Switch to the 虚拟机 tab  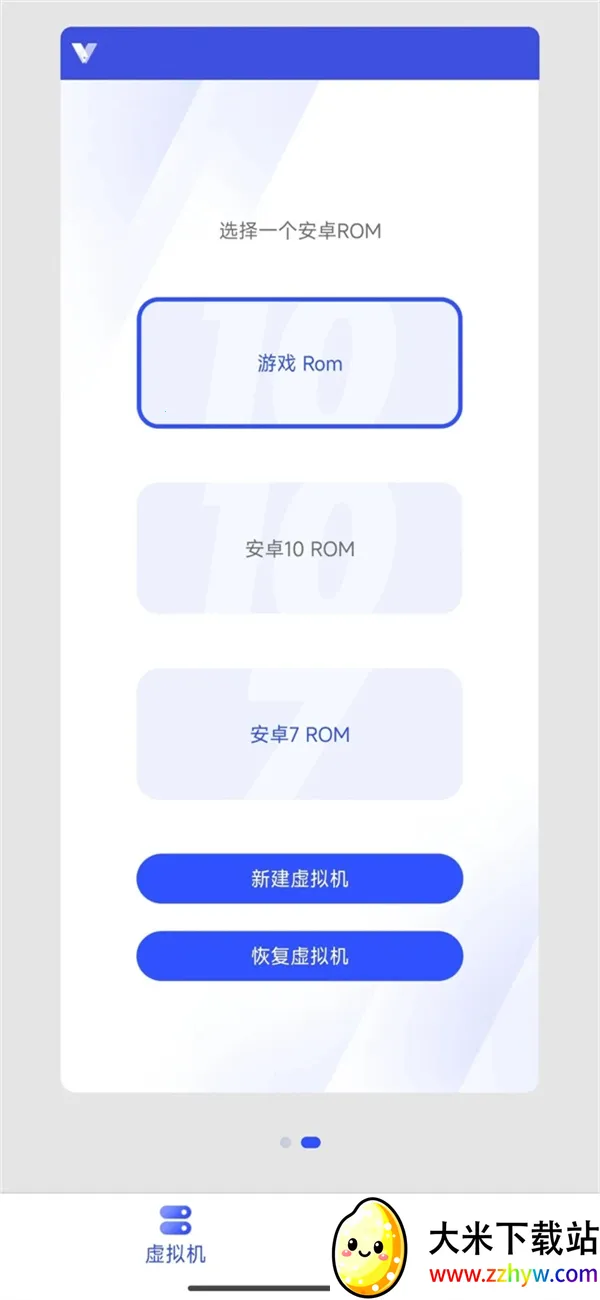[x=175, y=1235]
